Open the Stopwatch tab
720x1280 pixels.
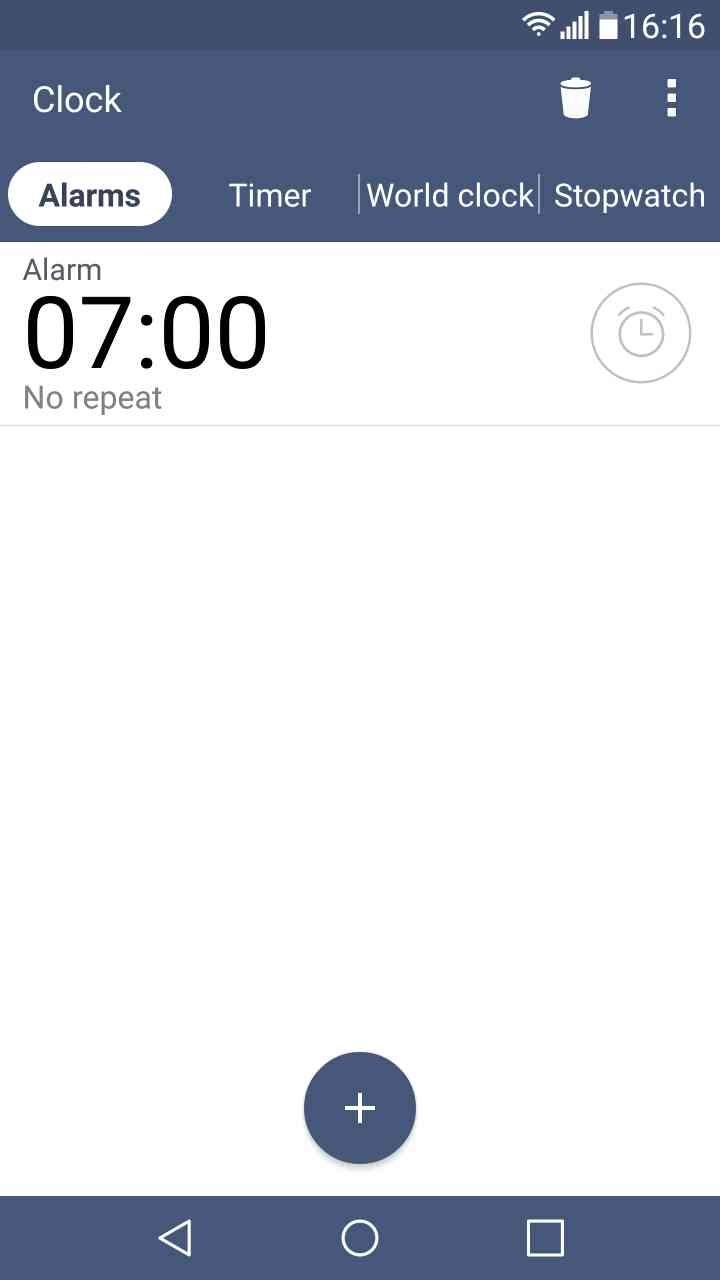pyautogui.click(x=630, y=195)
